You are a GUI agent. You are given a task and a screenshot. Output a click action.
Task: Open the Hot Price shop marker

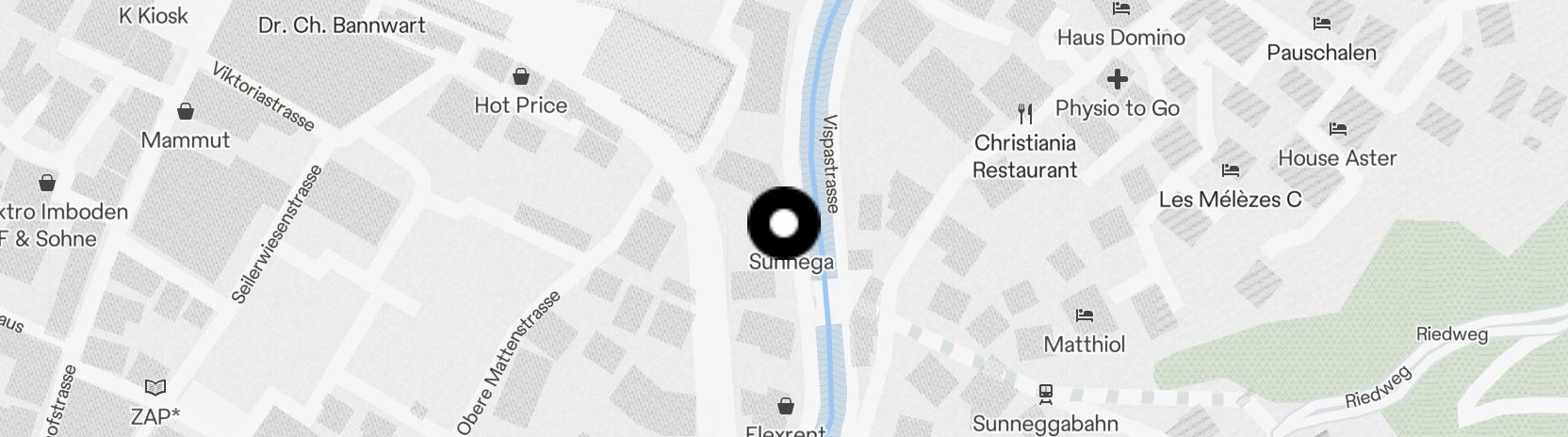point(520,76)
